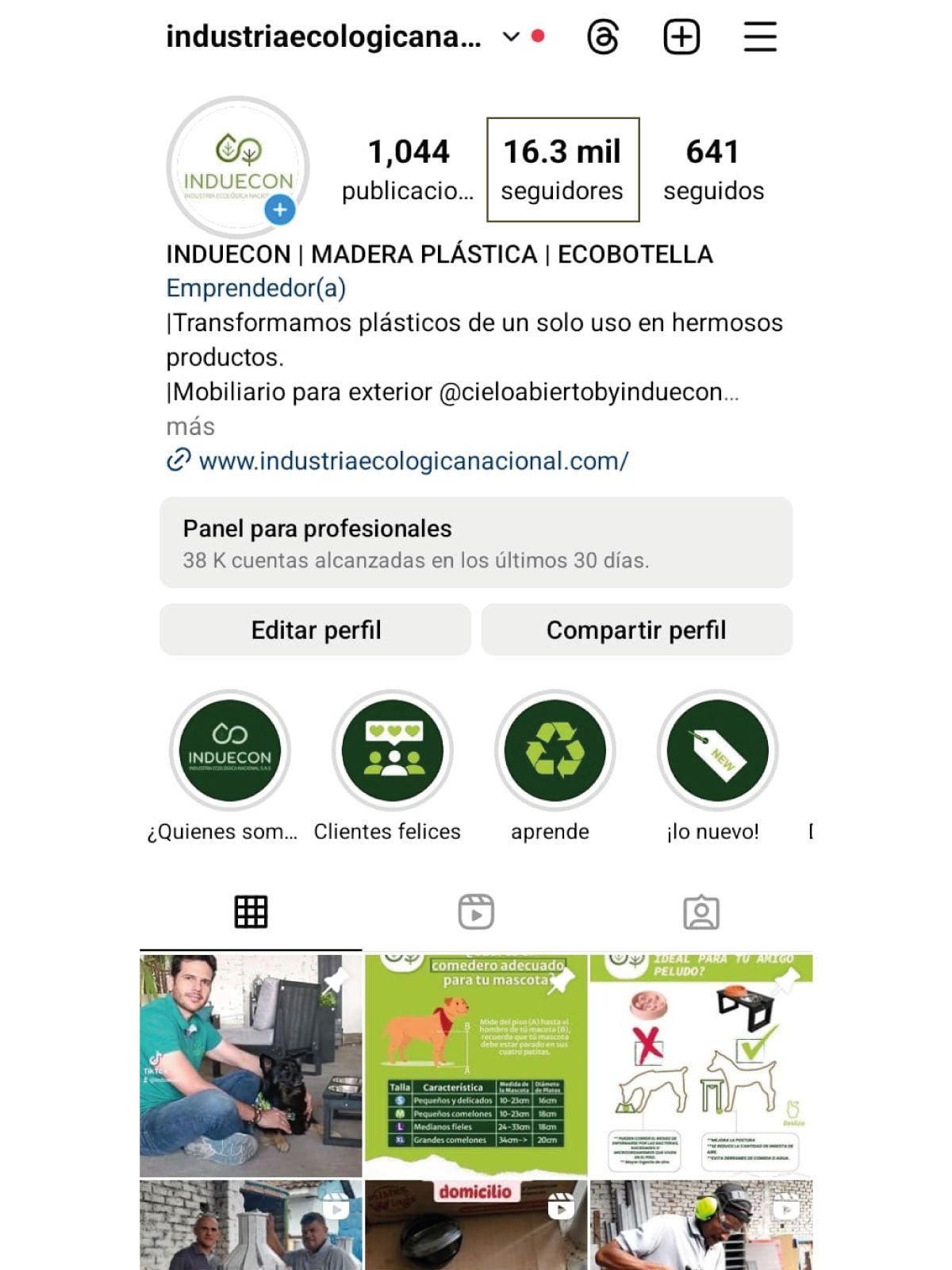Open the pinned comedero adecuado post
The image size is (952, 1270).
click(x=476, y=1065)
